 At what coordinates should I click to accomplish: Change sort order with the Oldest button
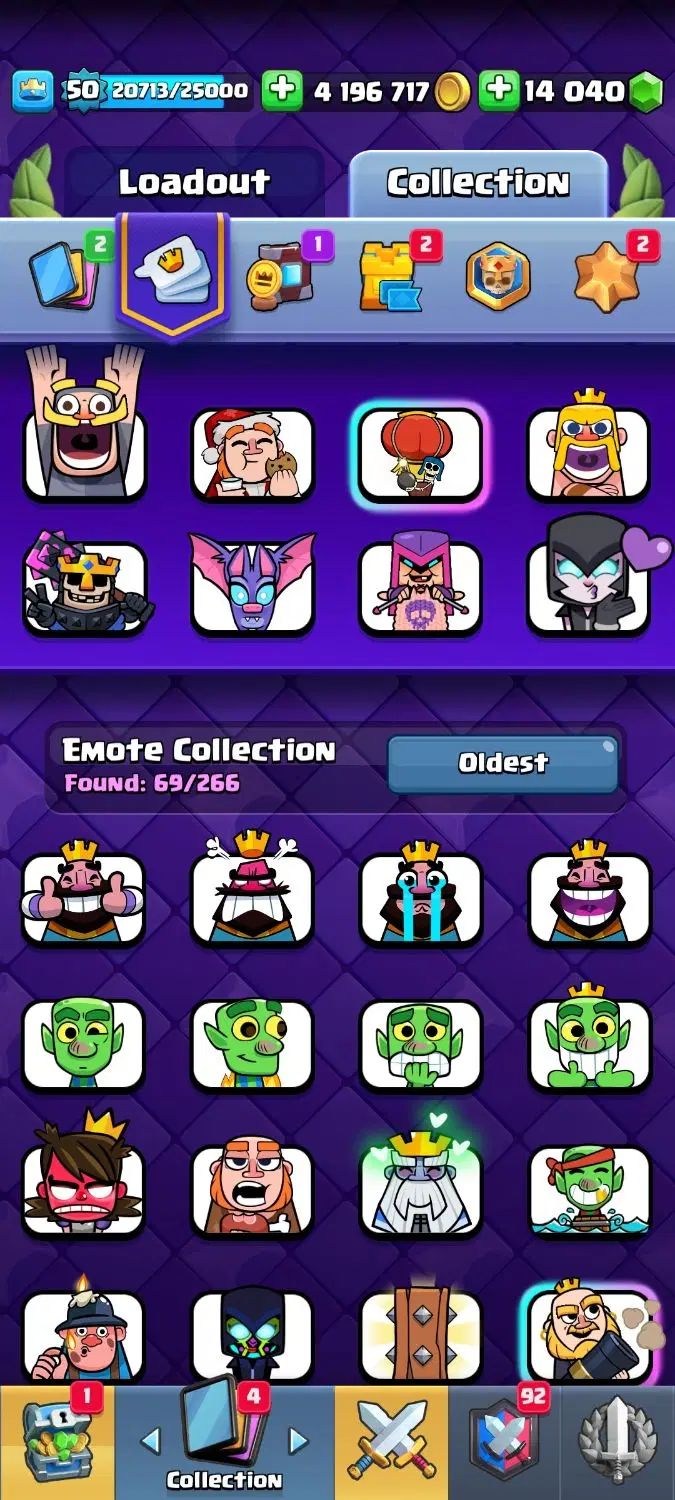(x=503, y=764)
